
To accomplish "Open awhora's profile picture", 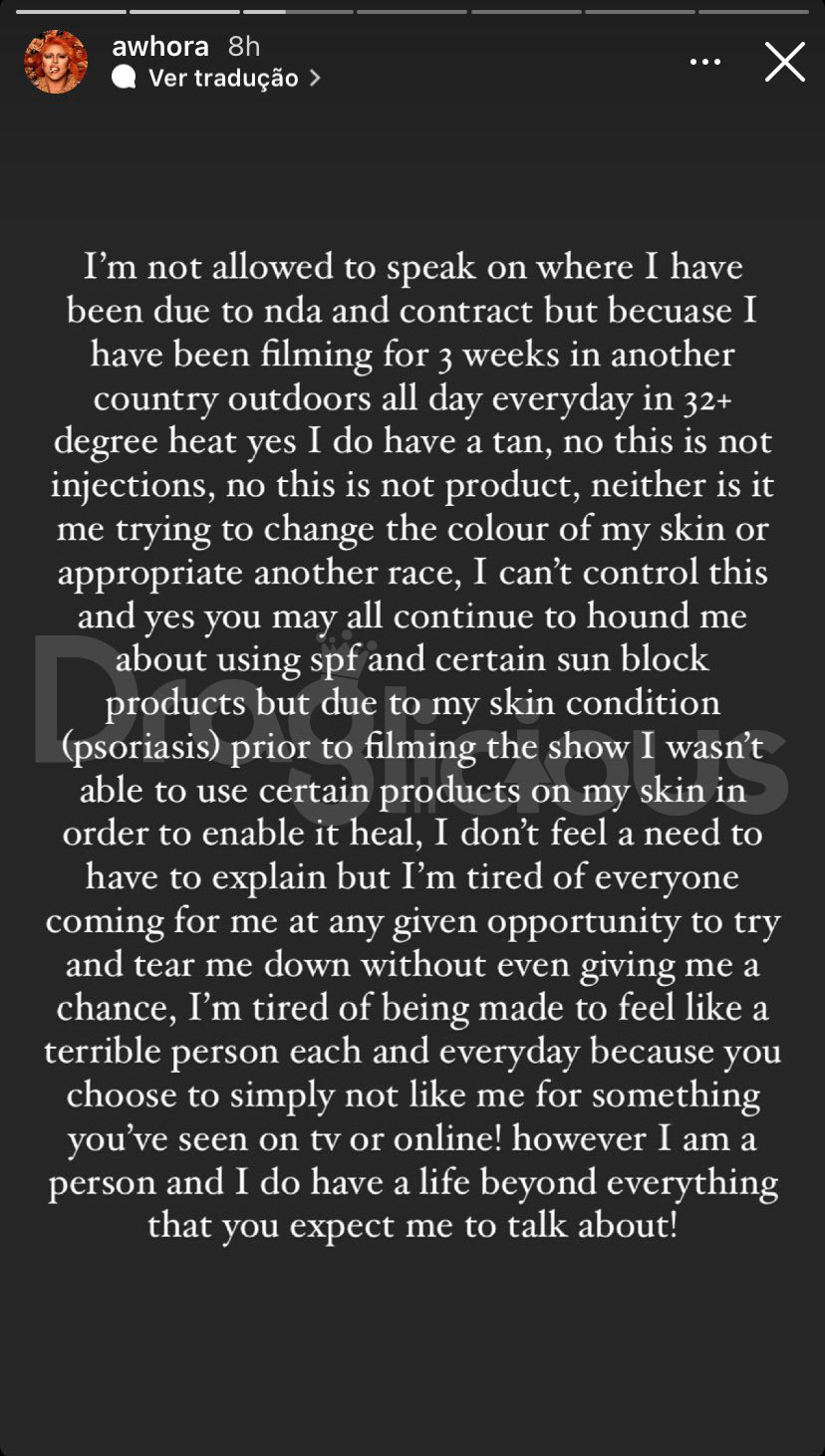I will pos(56,62).
